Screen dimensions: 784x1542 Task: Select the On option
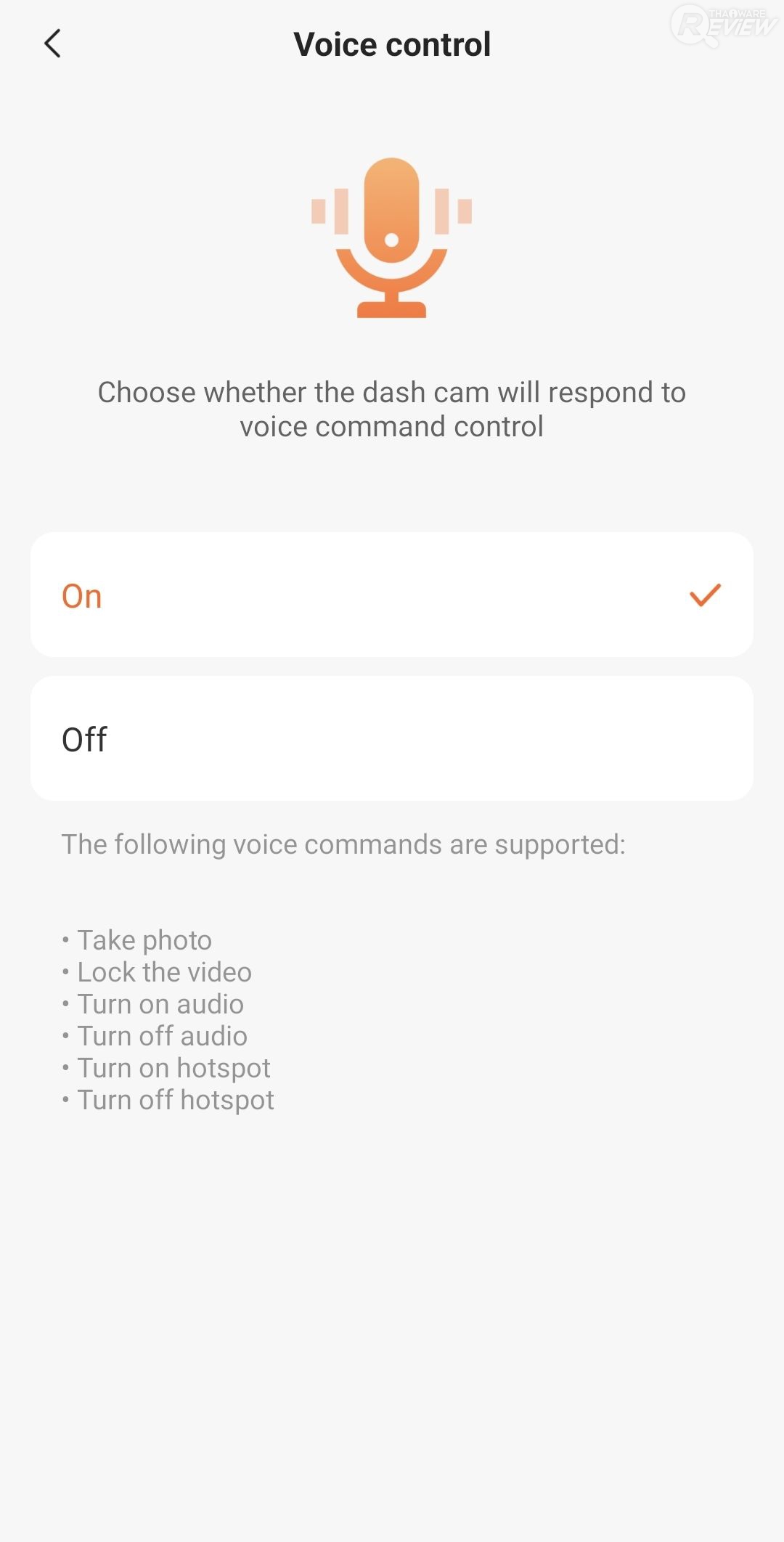pos(392,595)
